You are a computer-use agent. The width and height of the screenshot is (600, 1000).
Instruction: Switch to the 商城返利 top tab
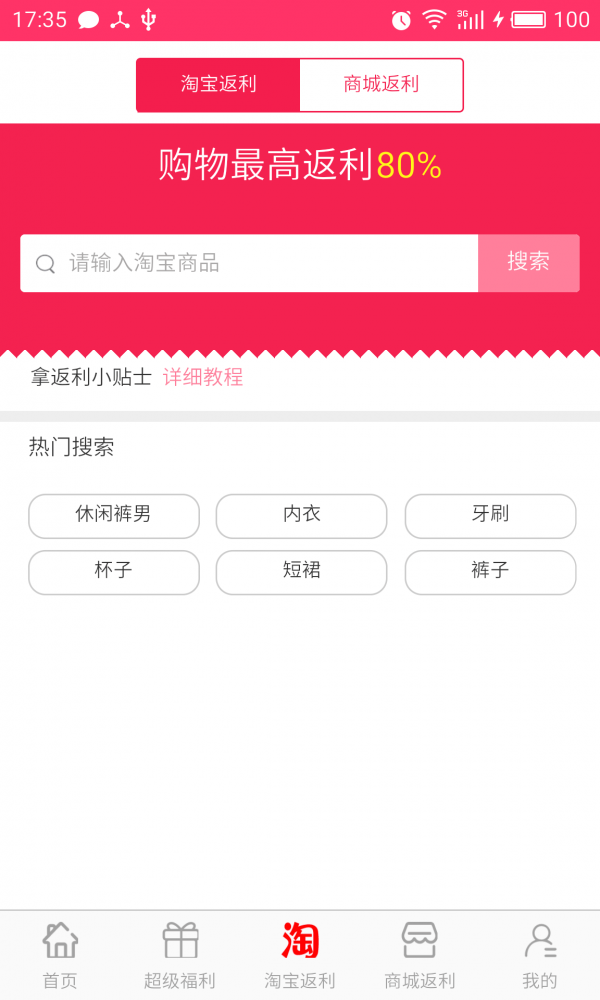click(381, 85)
